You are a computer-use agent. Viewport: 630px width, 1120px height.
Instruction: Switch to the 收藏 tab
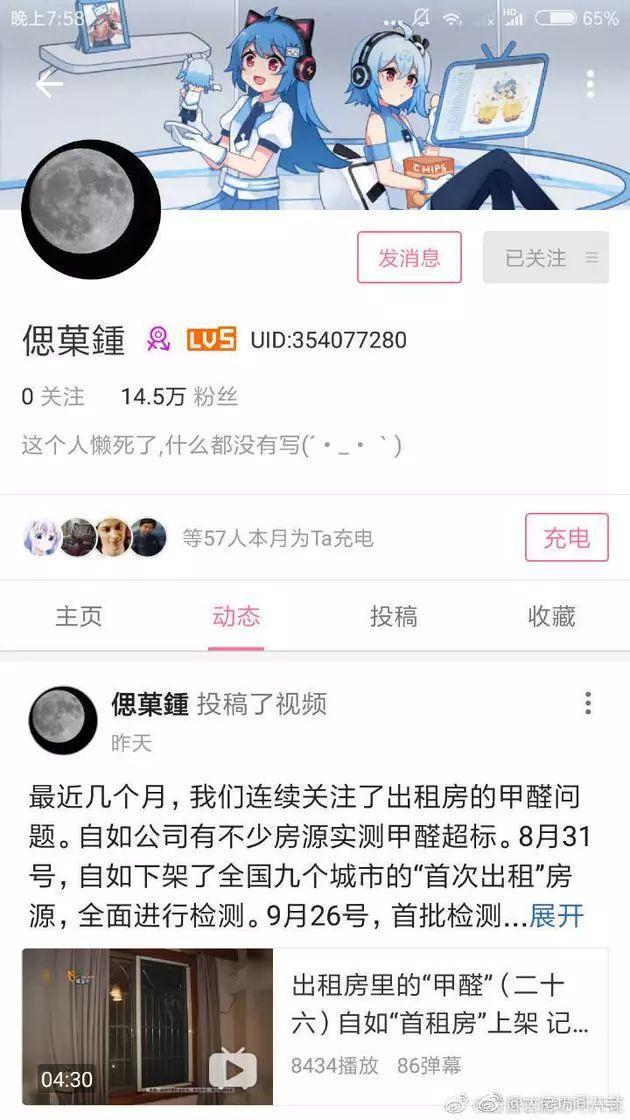click(x=551, y=616)
